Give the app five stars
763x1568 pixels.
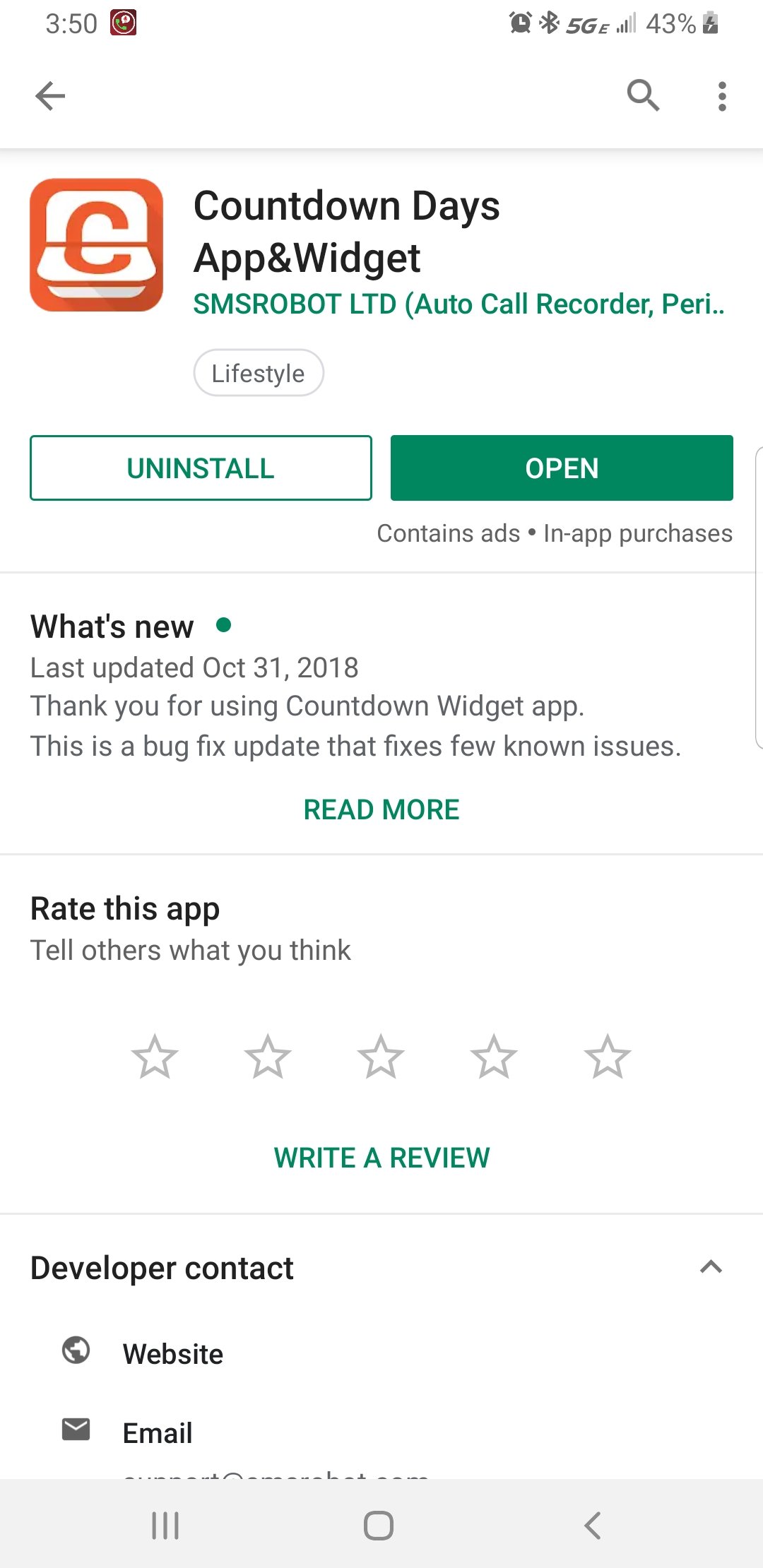[608, 1057]
